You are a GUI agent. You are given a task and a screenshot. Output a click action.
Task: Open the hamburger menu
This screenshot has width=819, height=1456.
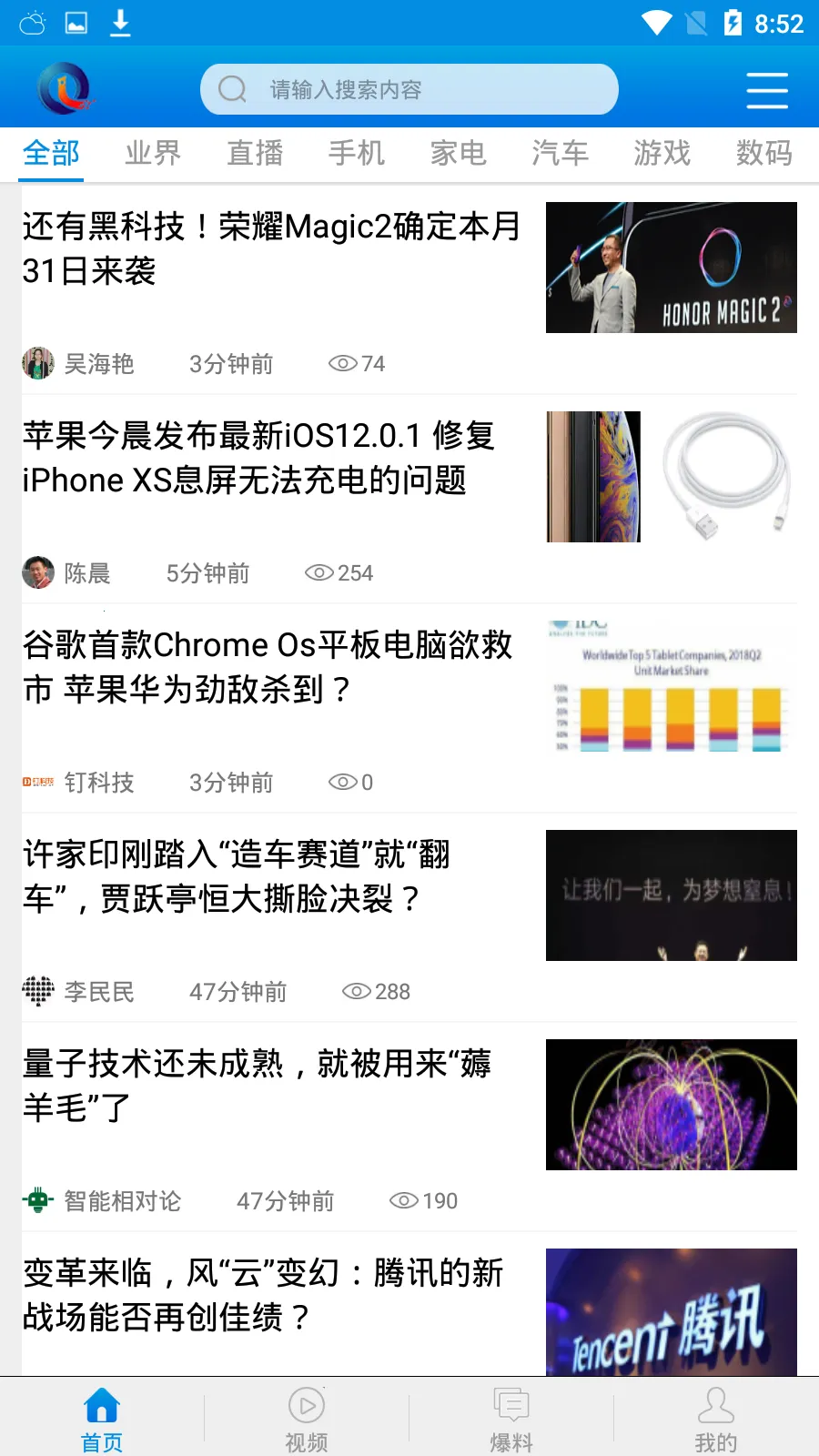[x=766, y=88]
